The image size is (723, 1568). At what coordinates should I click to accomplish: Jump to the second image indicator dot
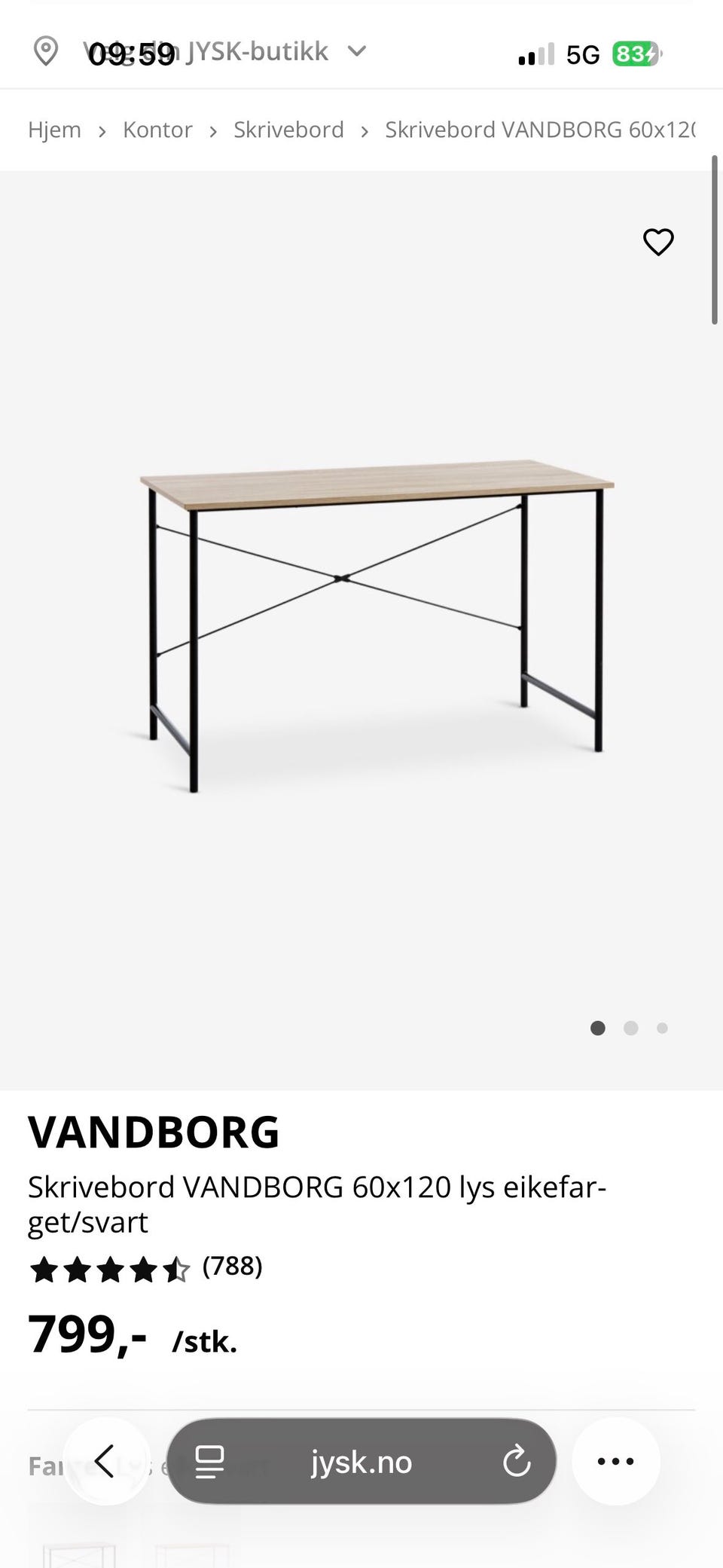(631, 1028)
